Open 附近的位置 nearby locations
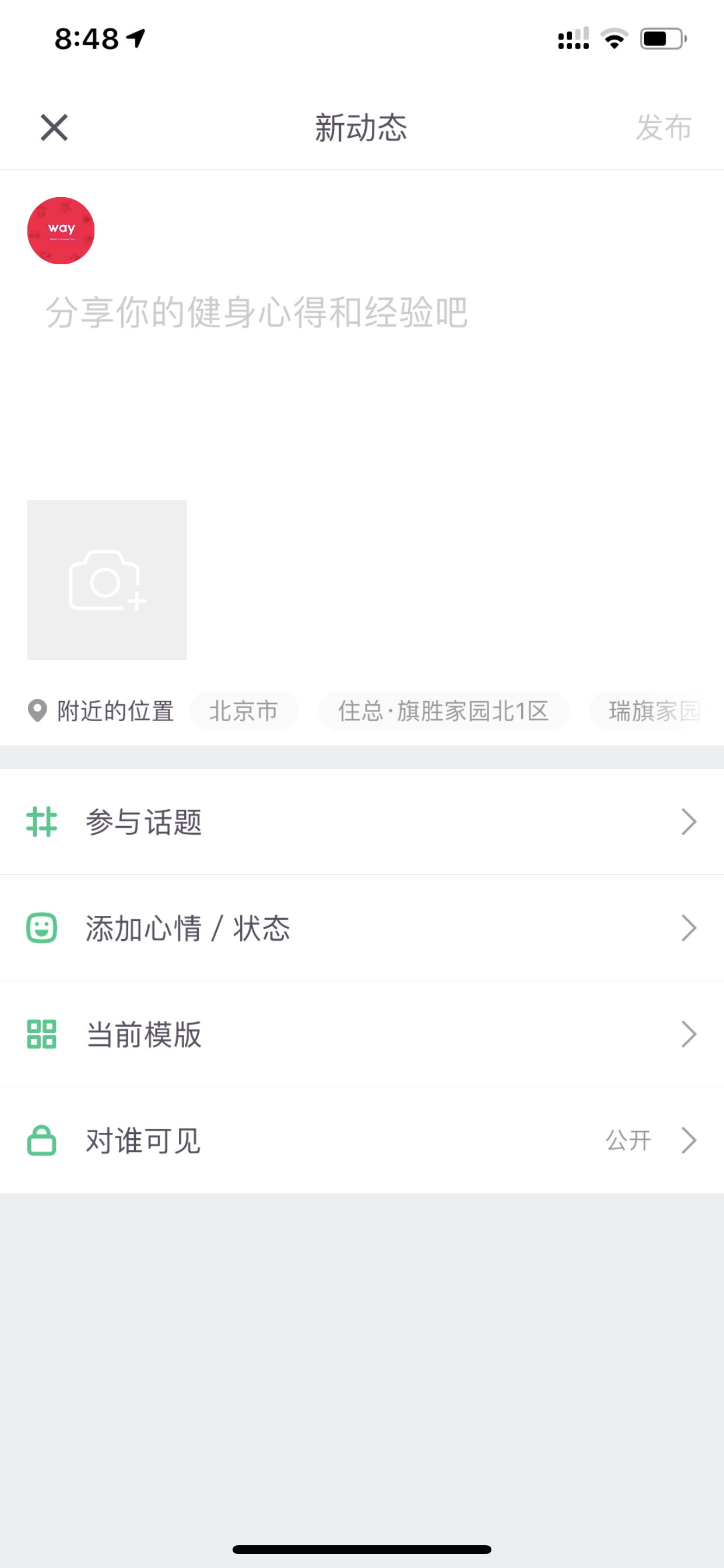This screenshot has width=724, height=1568. pos(101,710)
